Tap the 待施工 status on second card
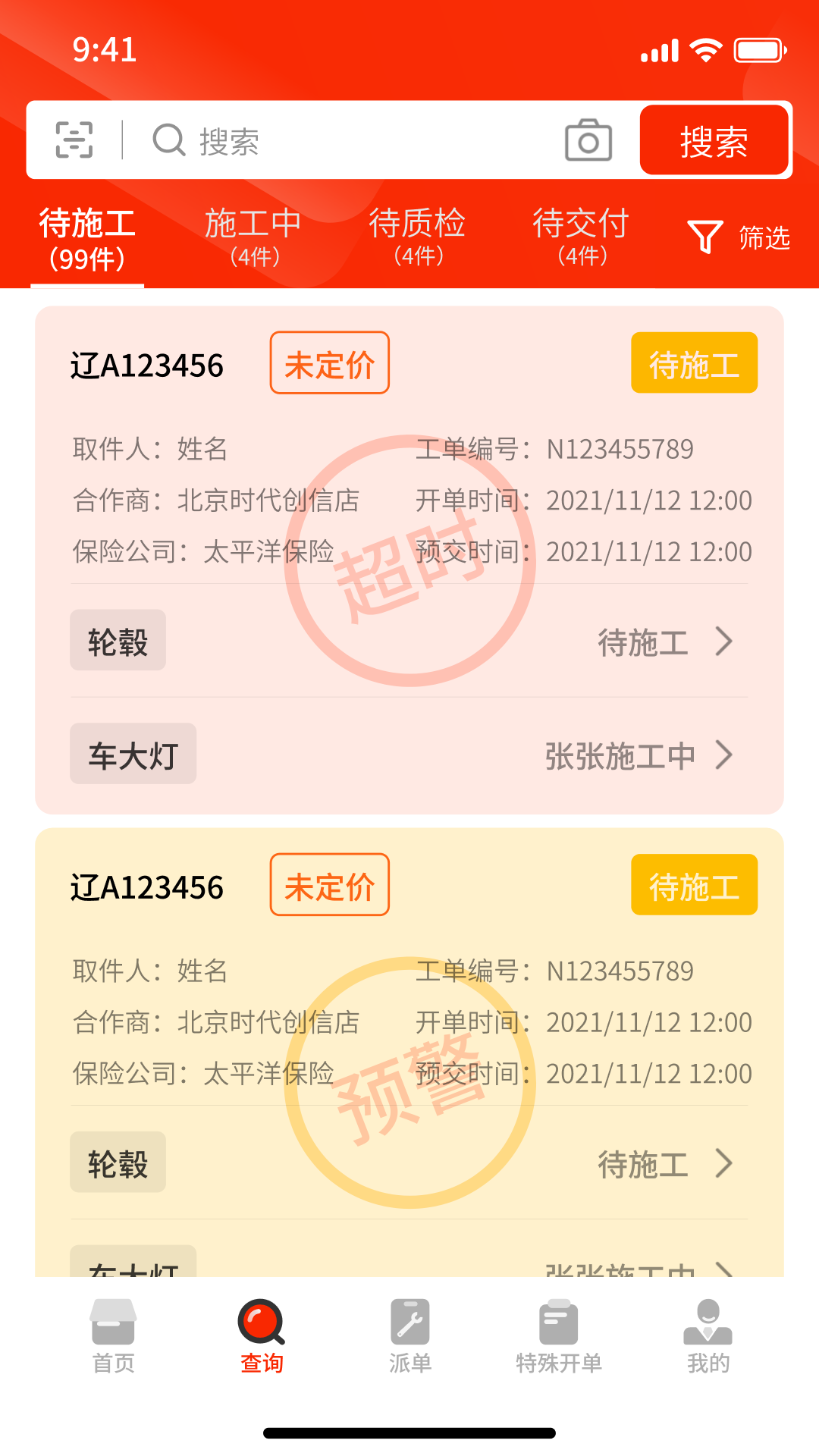The height and width of the screenshot is (1456, 819). click(x=694, y=885)
